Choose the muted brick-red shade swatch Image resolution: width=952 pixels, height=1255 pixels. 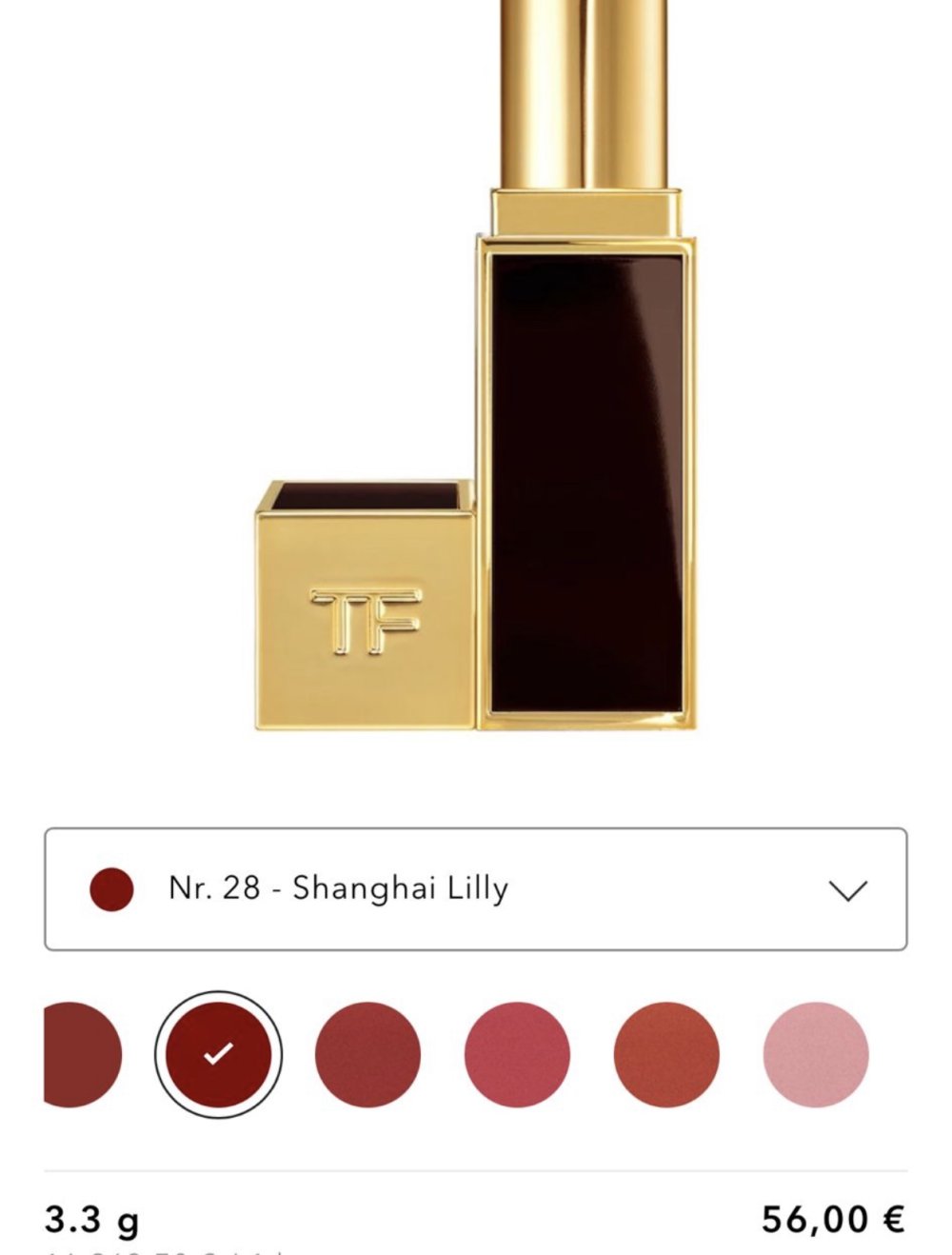[x=367, y=1055]
